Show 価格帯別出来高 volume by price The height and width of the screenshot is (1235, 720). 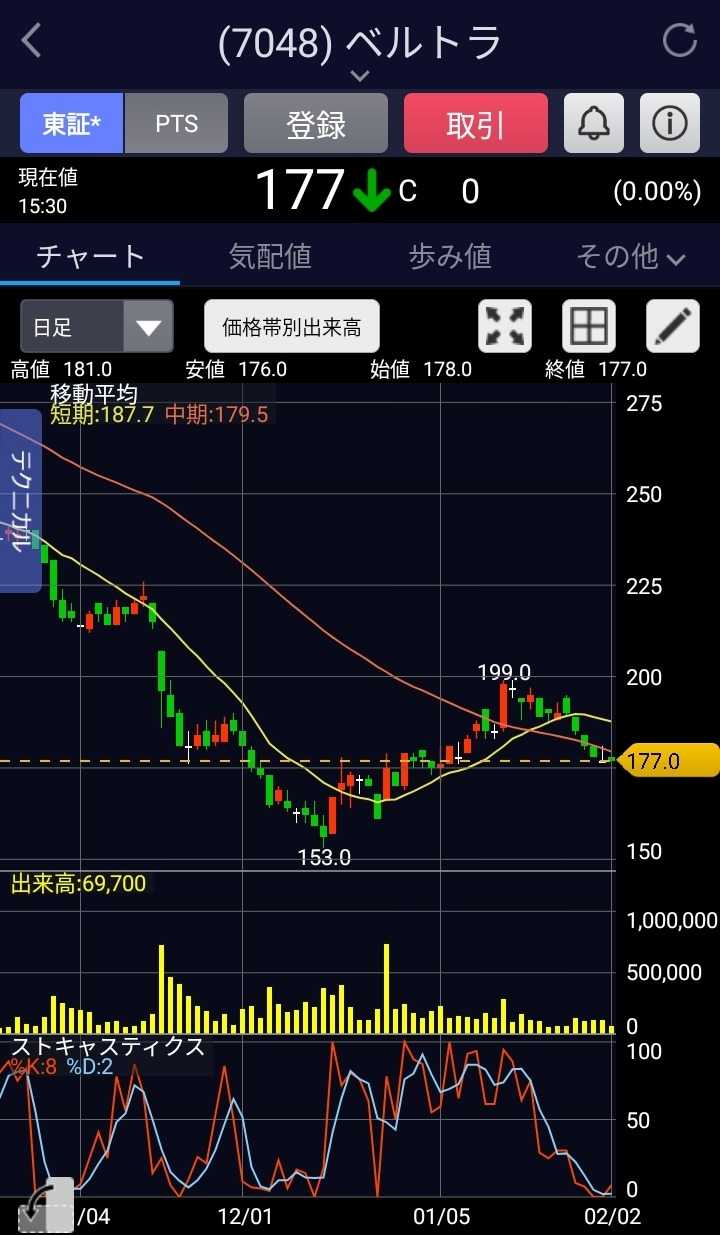click(x=292, y=327)
